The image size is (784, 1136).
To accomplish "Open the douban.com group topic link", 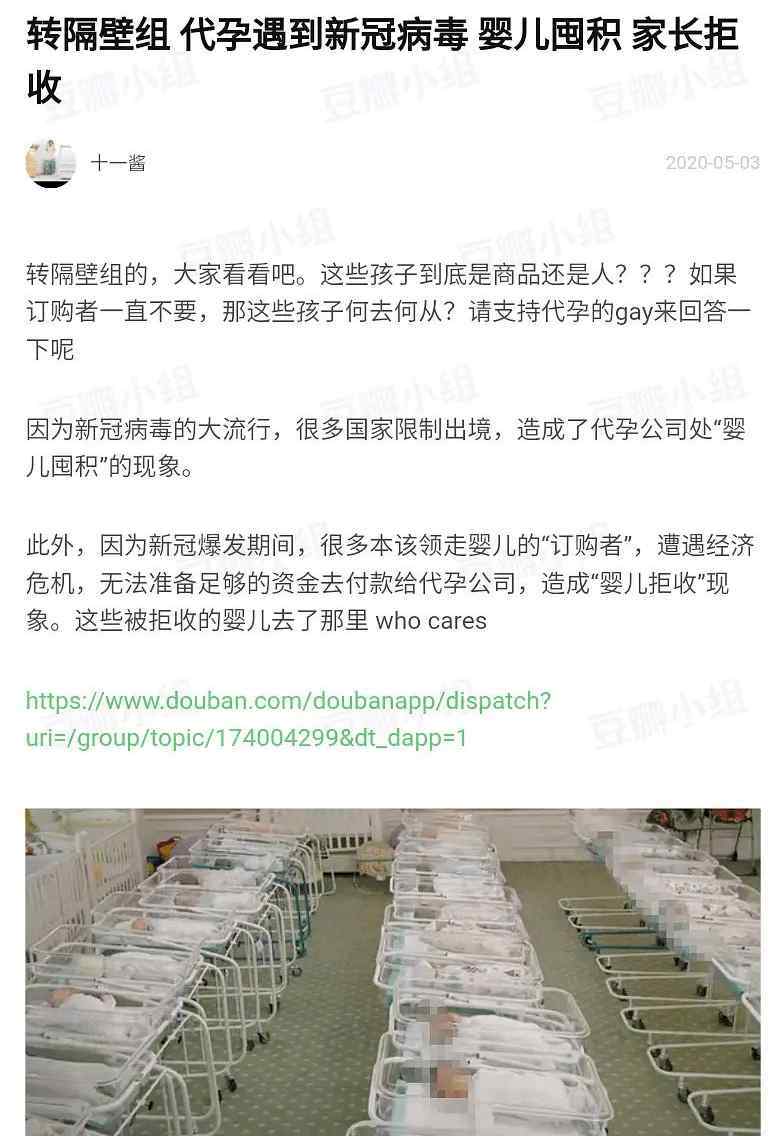I will tap(288, 719).
